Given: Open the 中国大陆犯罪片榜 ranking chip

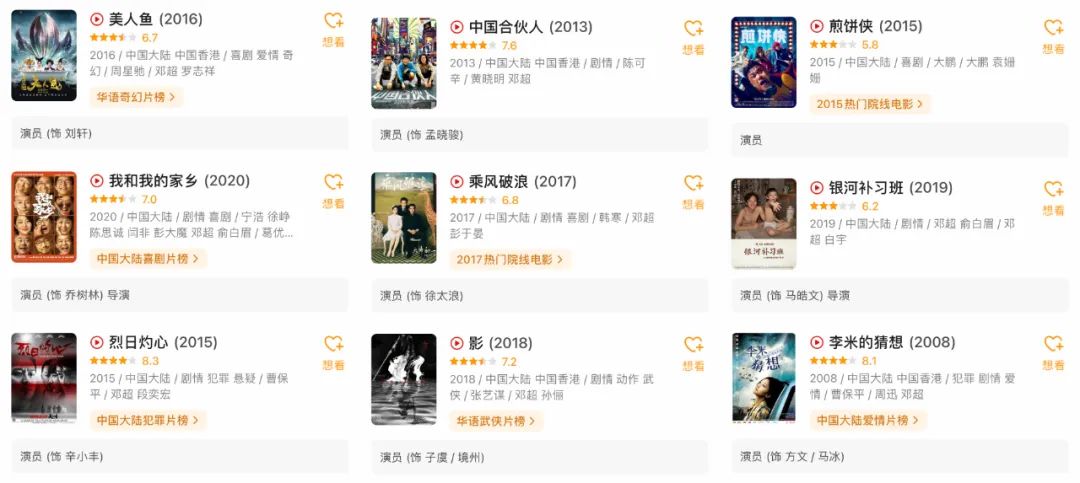Looking at the screenshot, I should [148, 420].
